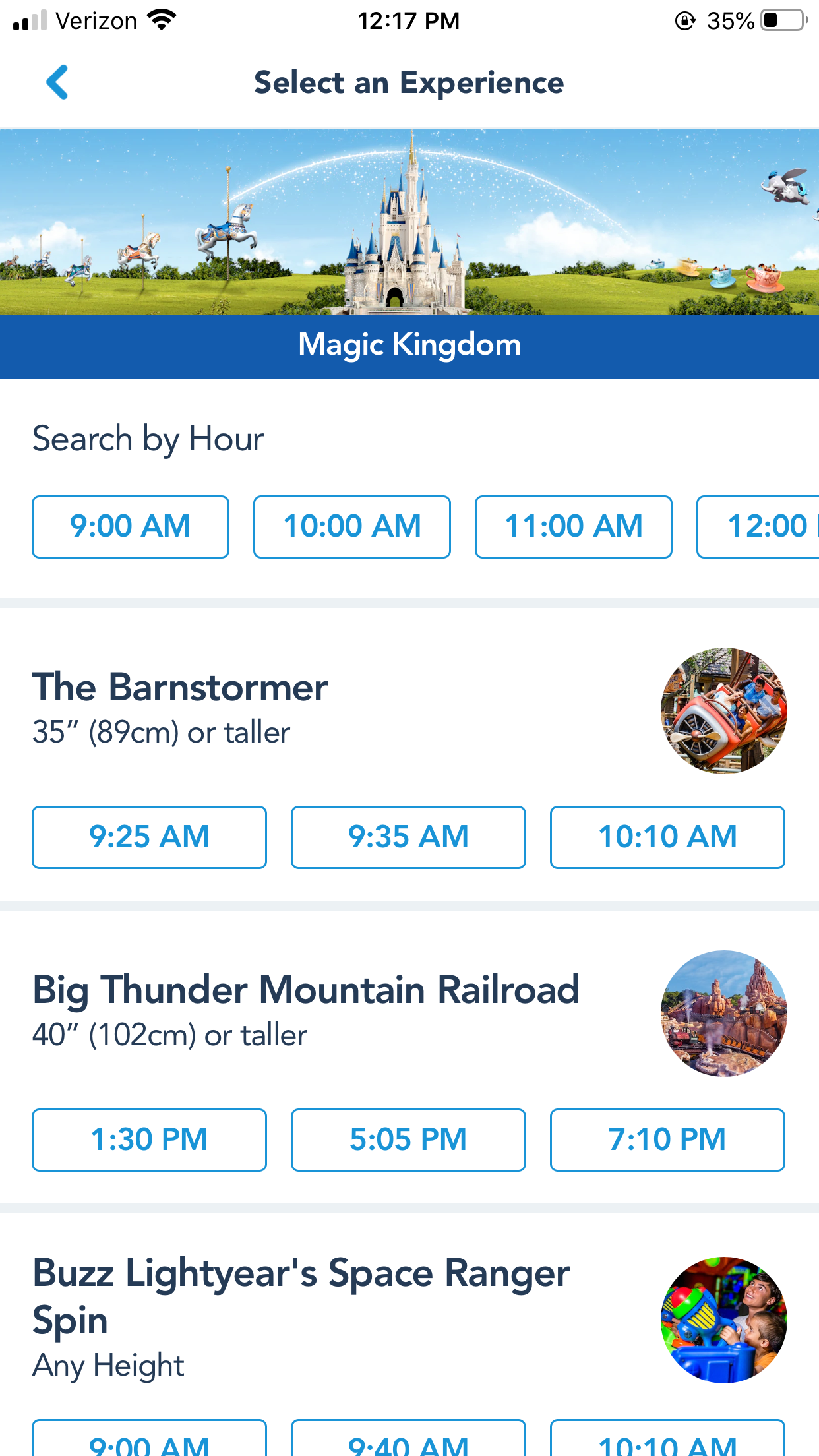Image resolution: width=819 pixels, height=1456 pixels.
Task: Pick 9:40 AM for Buzz Lightyear's ride
Action: click(408, 1439)
